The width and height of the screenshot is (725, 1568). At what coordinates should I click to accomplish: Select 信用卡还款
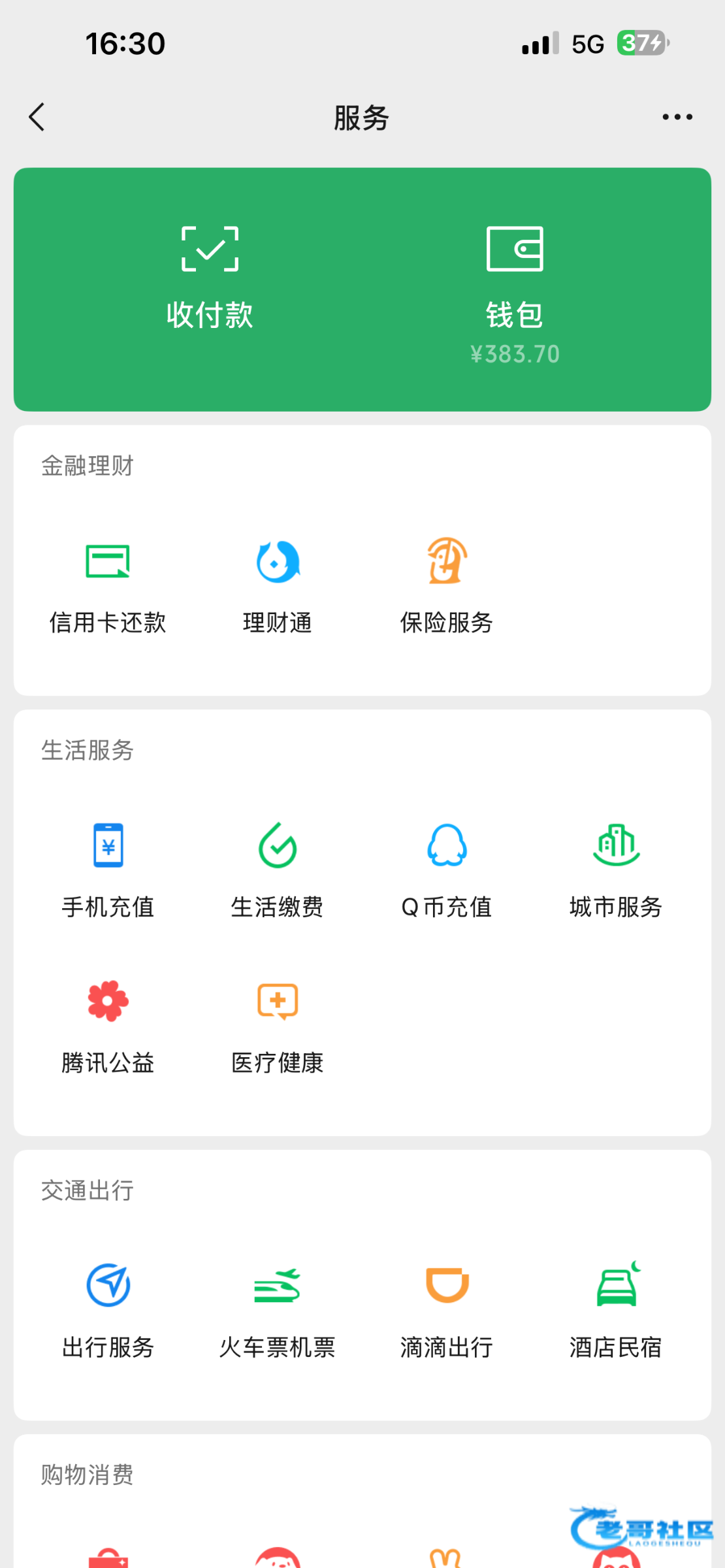(x=108, y=585)
